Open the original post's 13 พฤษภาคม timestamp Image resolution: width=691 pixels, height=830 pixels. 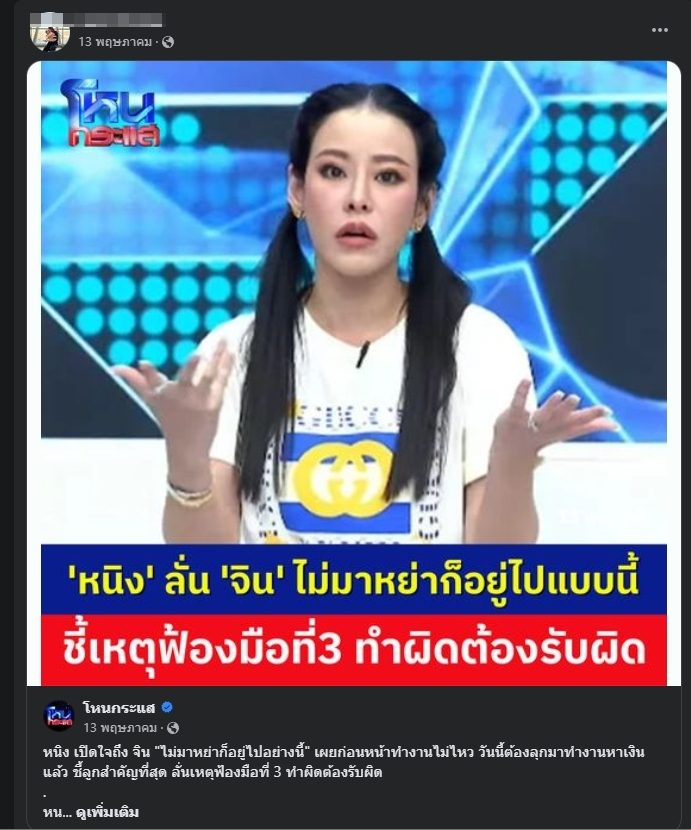point(120,727)
